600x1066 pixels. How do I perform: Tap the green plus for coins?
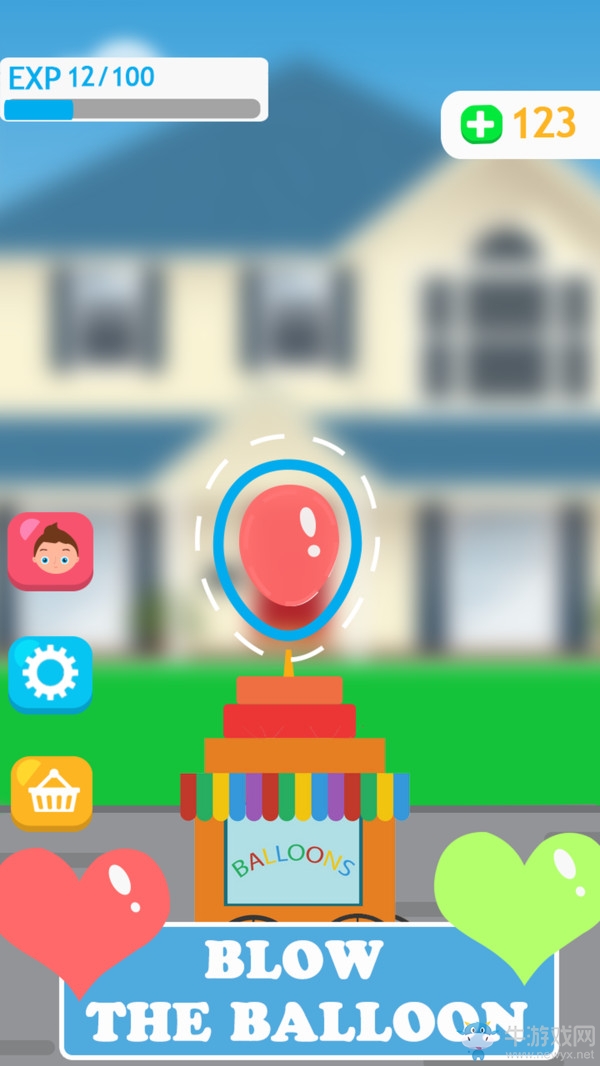(481, 125)
